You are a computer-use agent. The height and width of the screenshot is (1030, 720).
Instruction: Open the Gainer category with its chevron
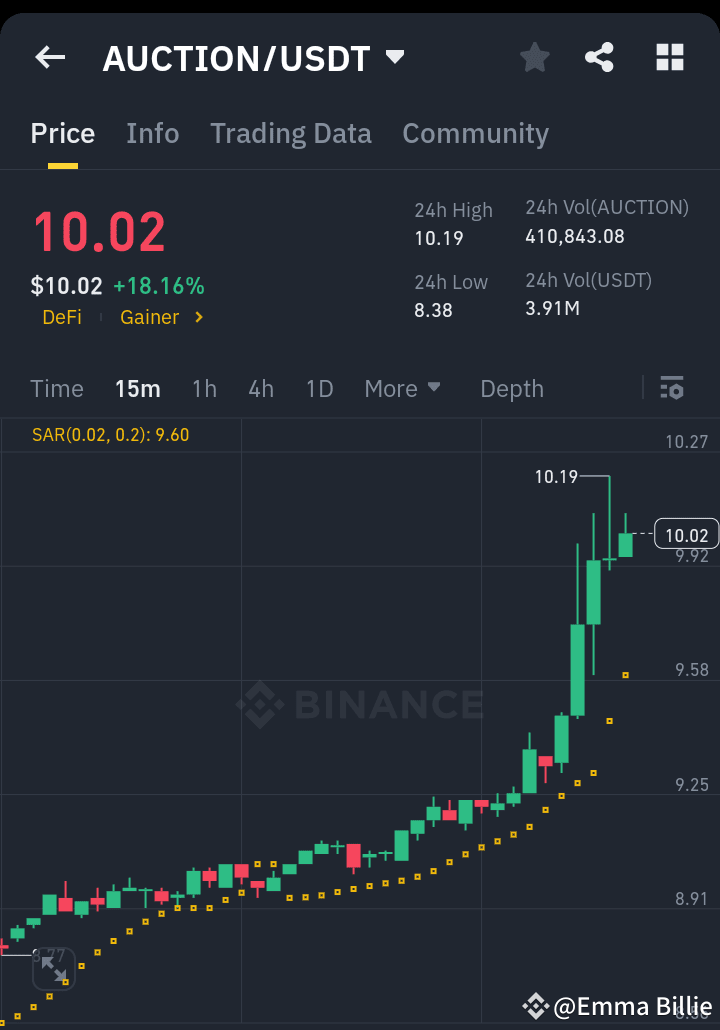click(160, 317)
